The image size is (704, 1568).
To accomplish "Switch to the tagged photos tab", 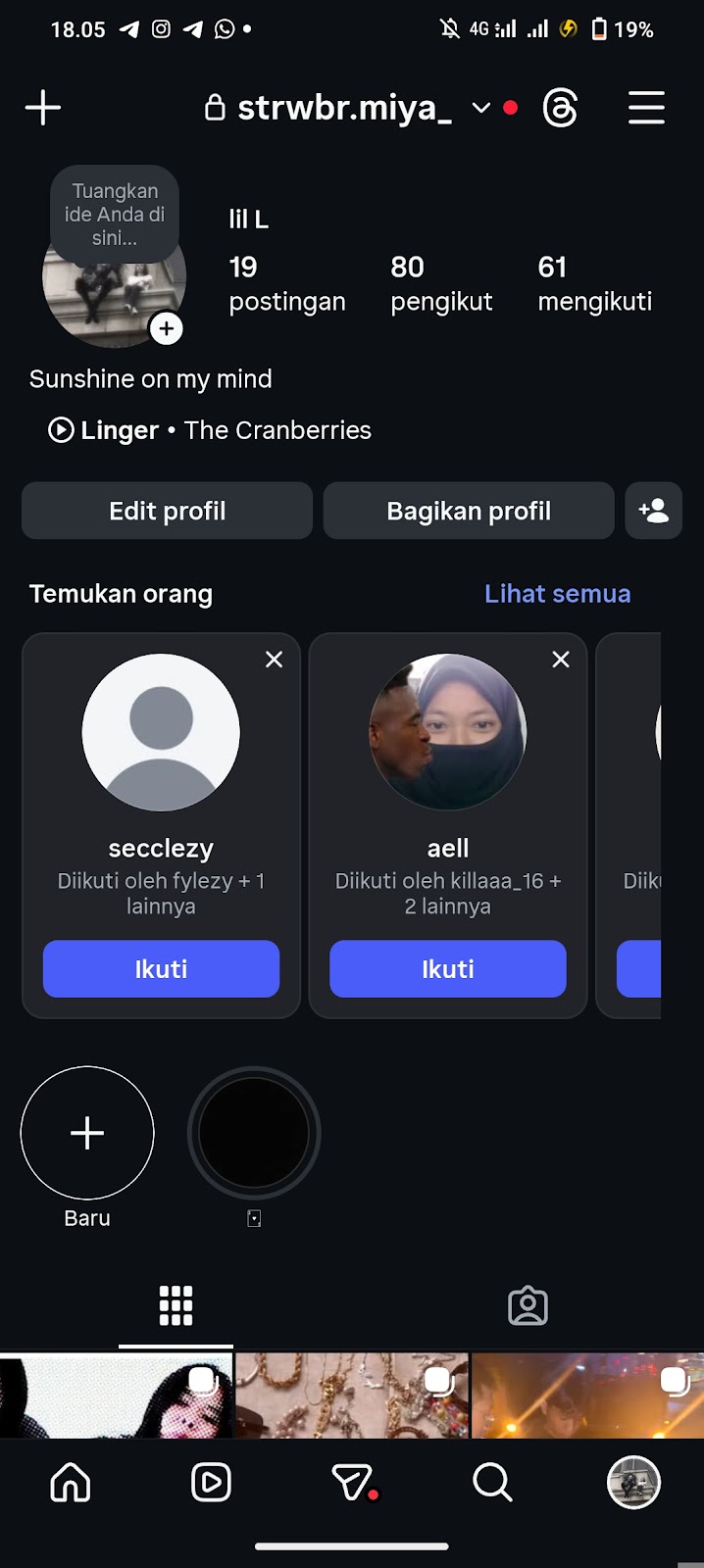I will point(528,1306).
